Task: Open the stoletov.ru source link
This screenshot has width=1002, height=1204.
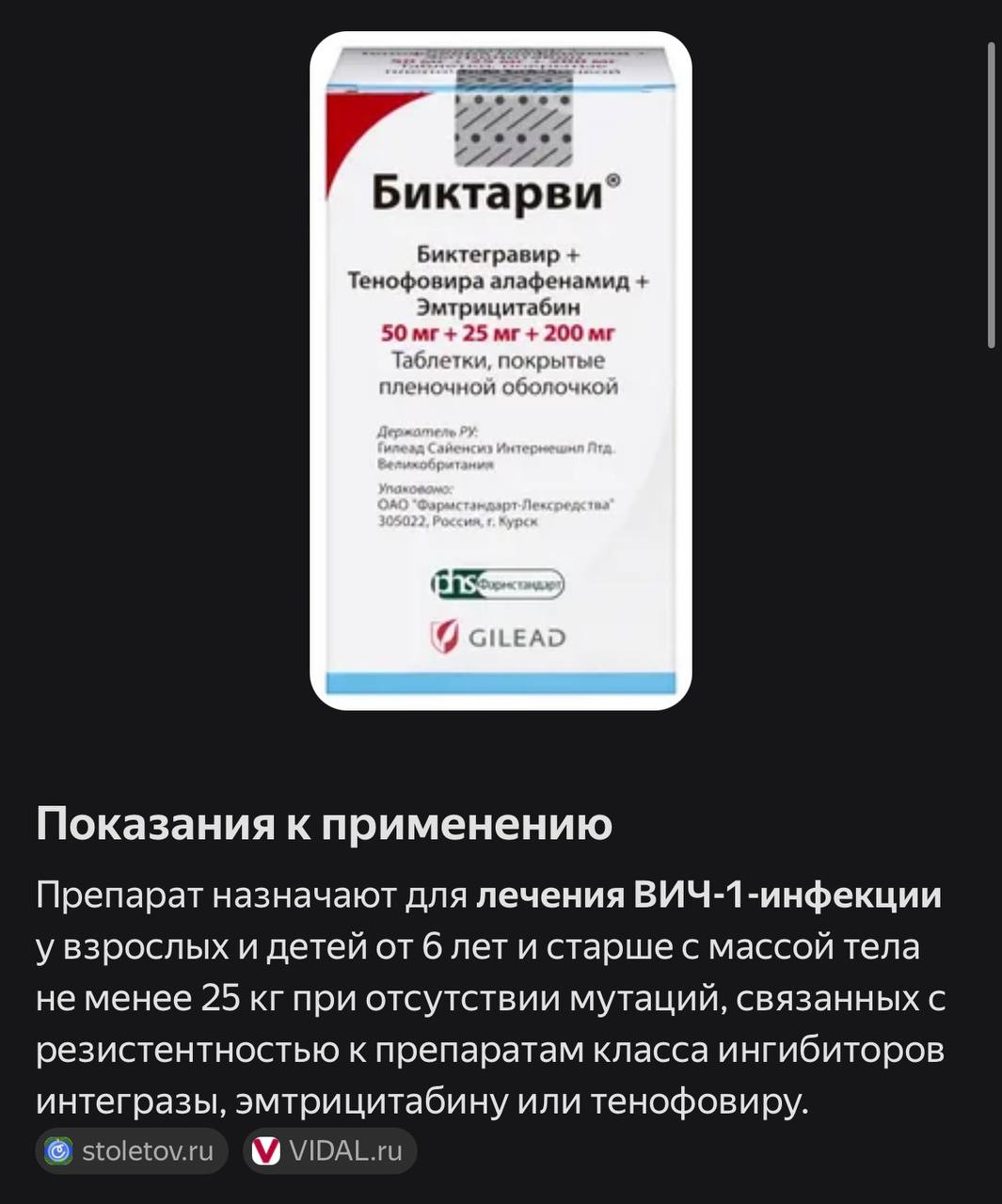Action: click(132, 1150)
